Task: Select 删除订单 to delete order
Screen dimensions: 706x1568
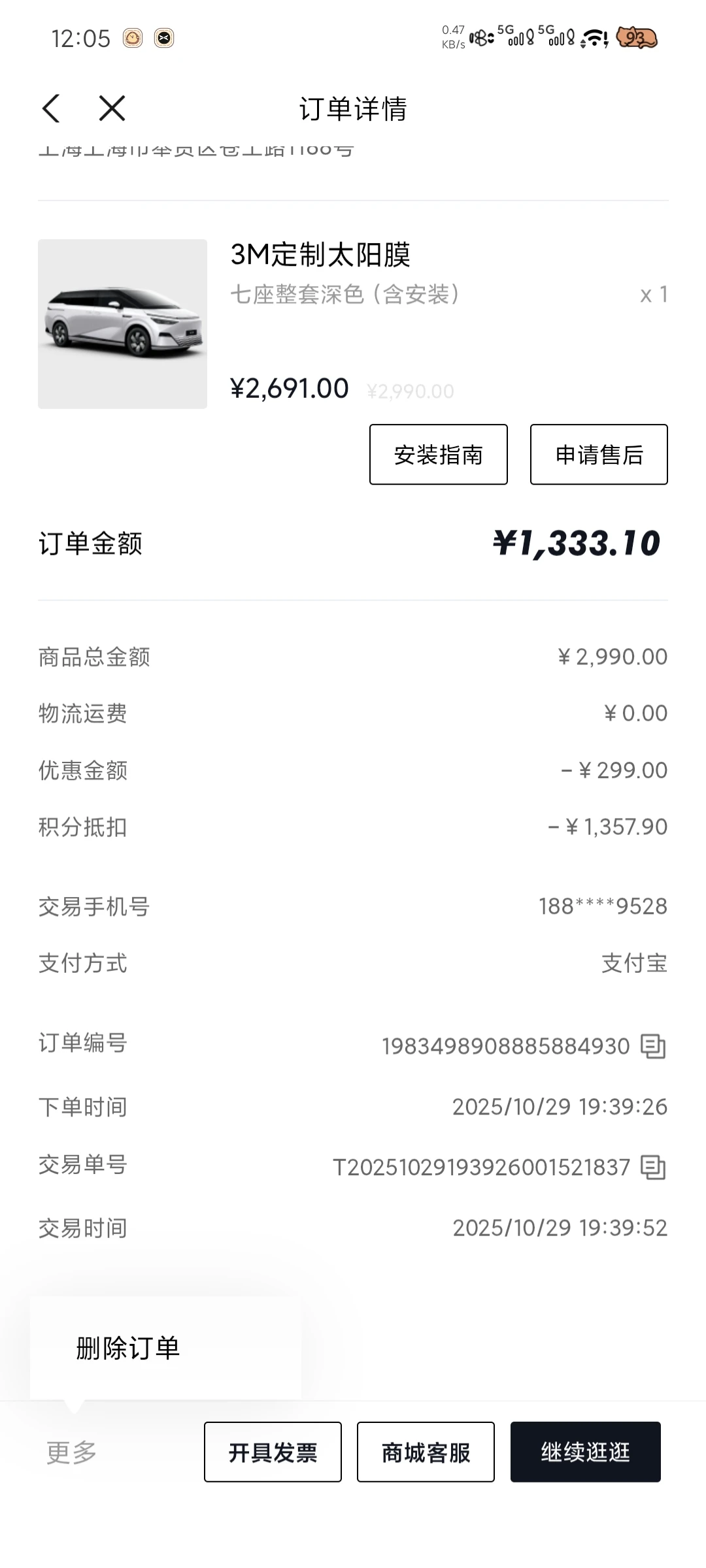Action: [128, 1348]
